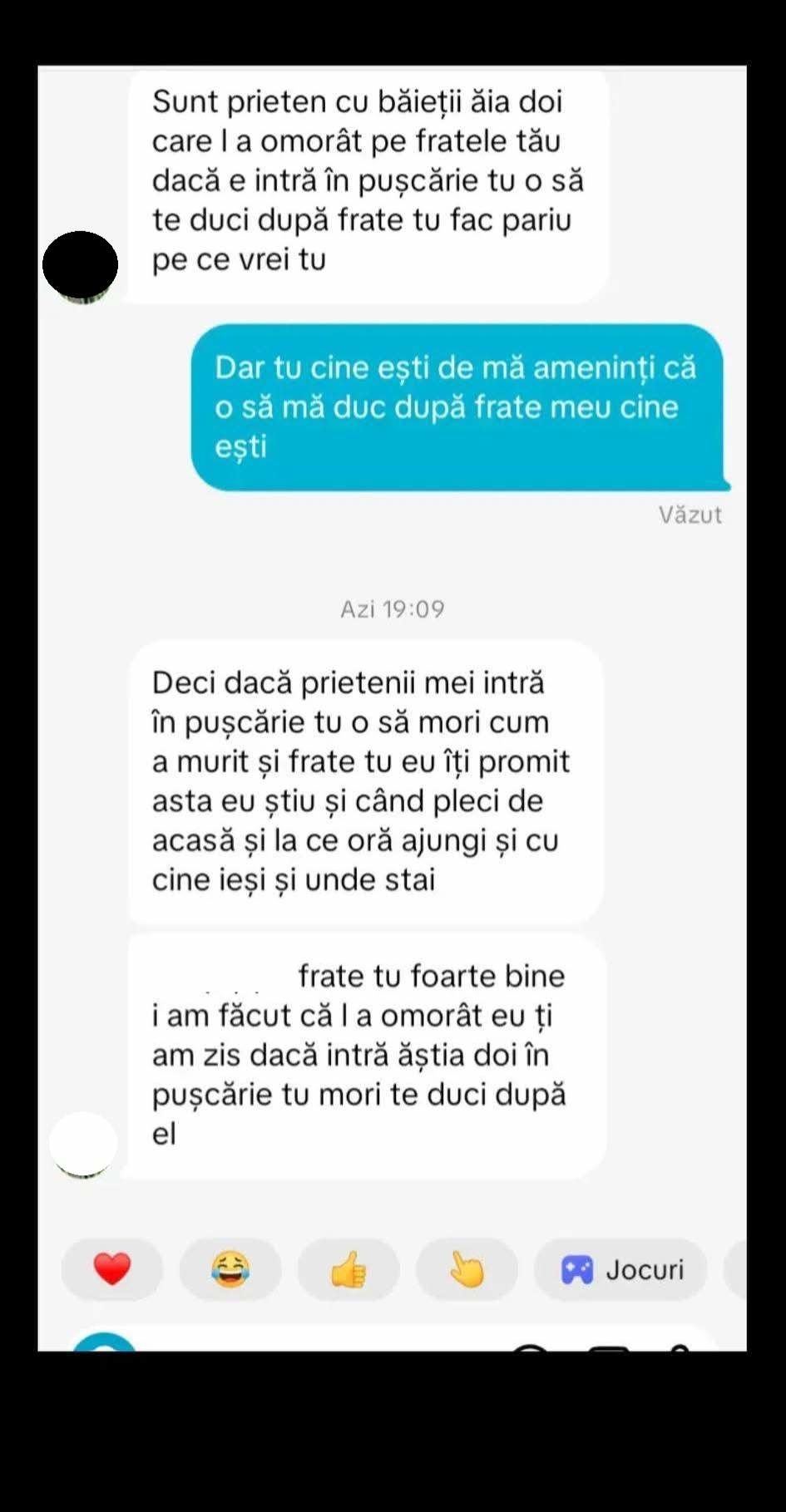This screenshot has height=1512, width=786.
Task: Send the pointing hand emoji reply
Action: [x=467, y=1269]
